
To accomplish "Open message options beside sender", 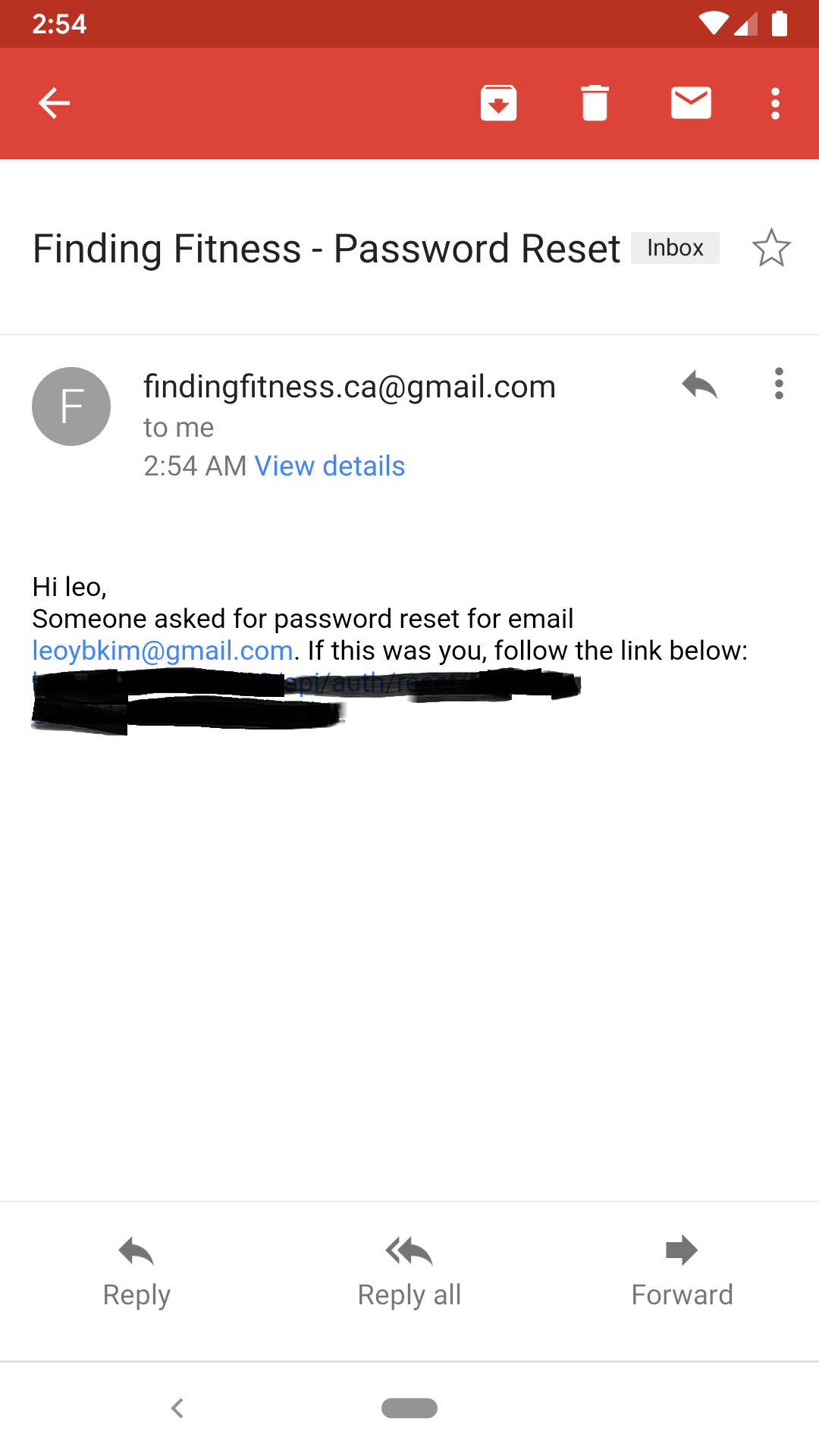I will [779, 384].
